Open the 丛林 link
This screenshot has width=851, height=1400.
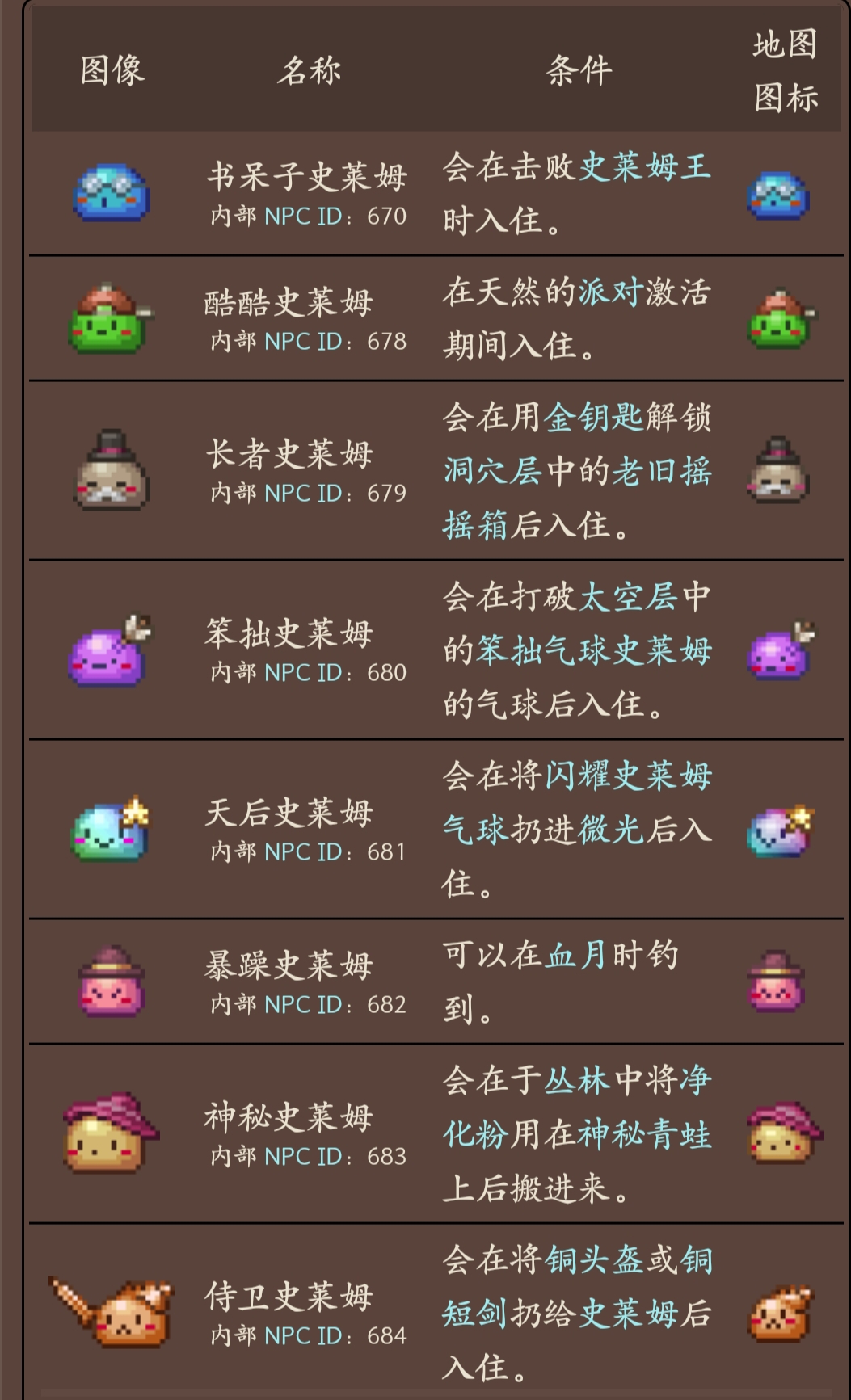(576, 1081)
